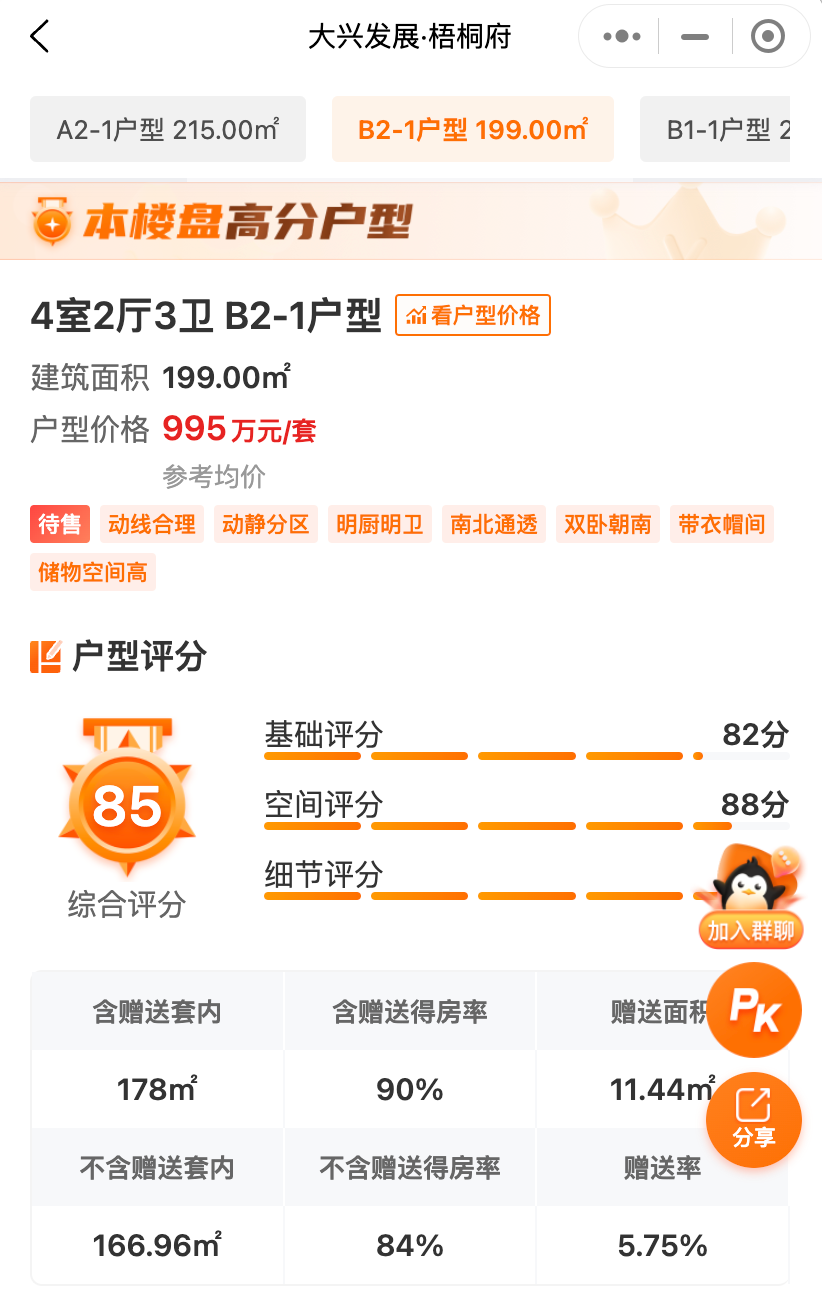
Task: Open the PK compare button
Action: coord(754,1010)
